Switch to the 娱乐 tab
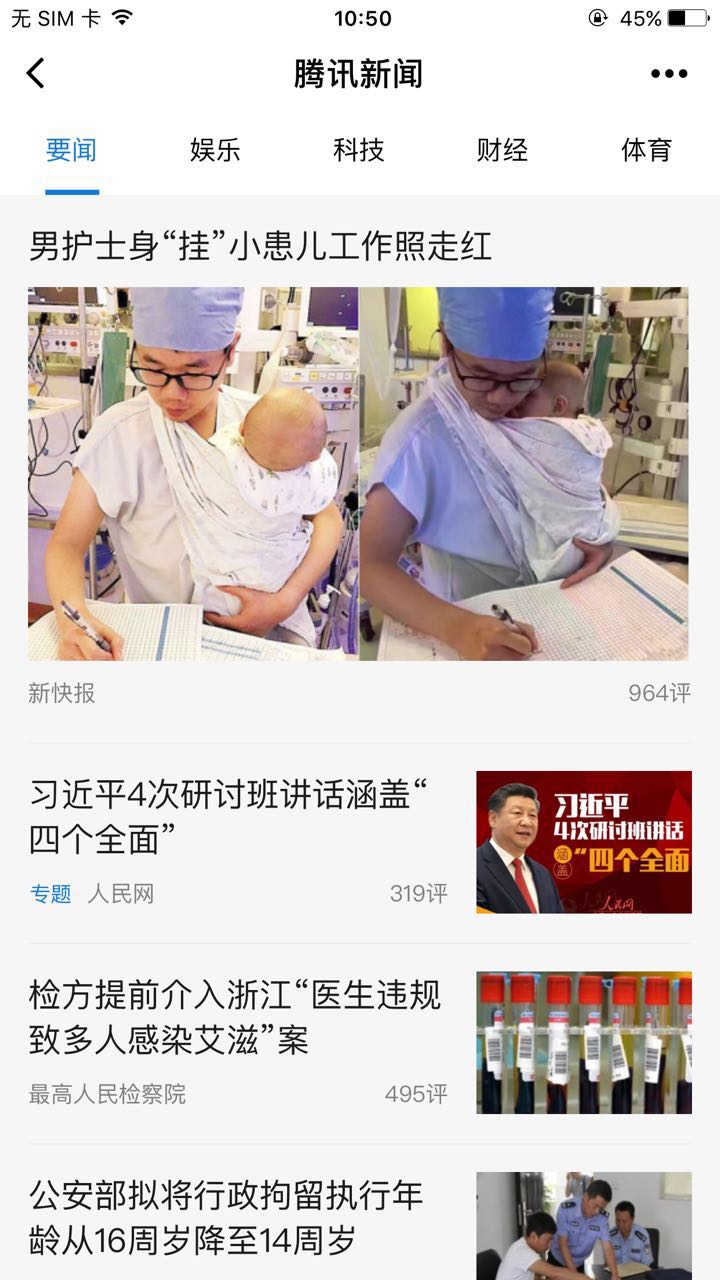Screen dimensions: 720x1280 215,151
